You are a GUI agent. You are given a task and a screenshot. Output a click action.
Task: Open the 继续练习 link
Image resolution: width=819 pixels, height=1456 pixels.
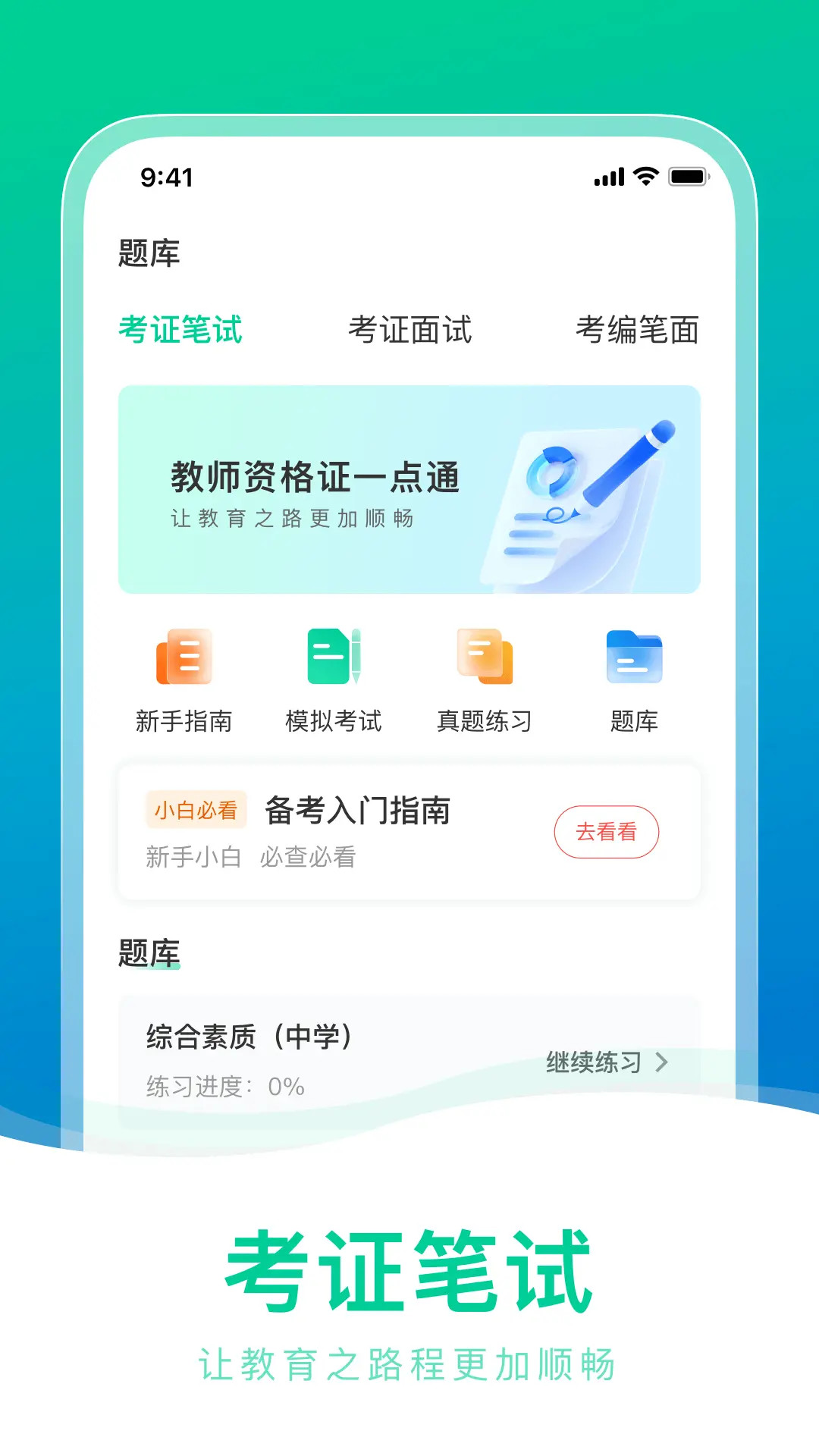click(x=595, y=1064)
